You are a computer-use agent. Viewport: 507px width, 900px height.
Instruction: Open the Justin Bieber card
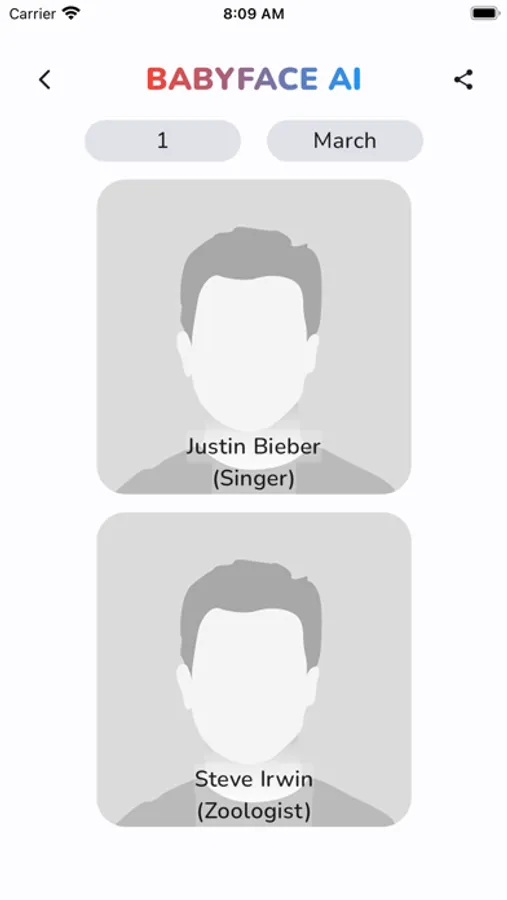tap(254, 336)
